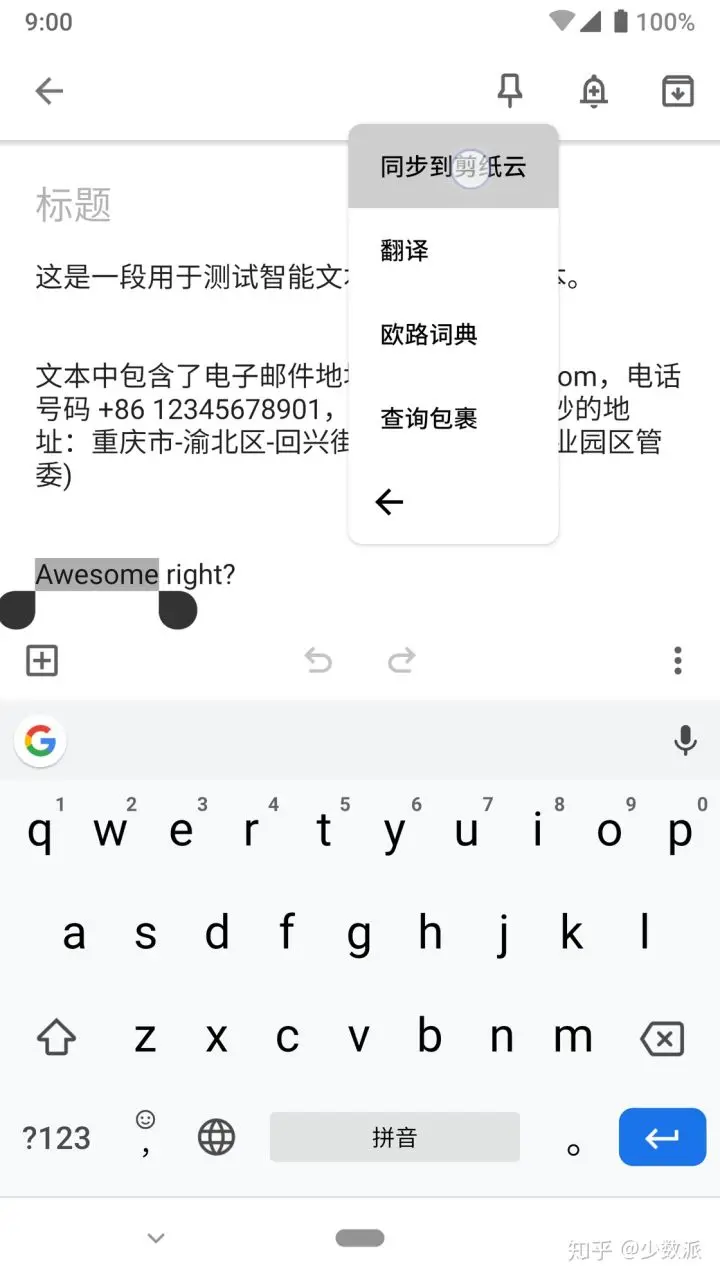This screenshot has width=720, height=1280.
Task: Select 查询包裹 in the popup menu
Action: 429,419
